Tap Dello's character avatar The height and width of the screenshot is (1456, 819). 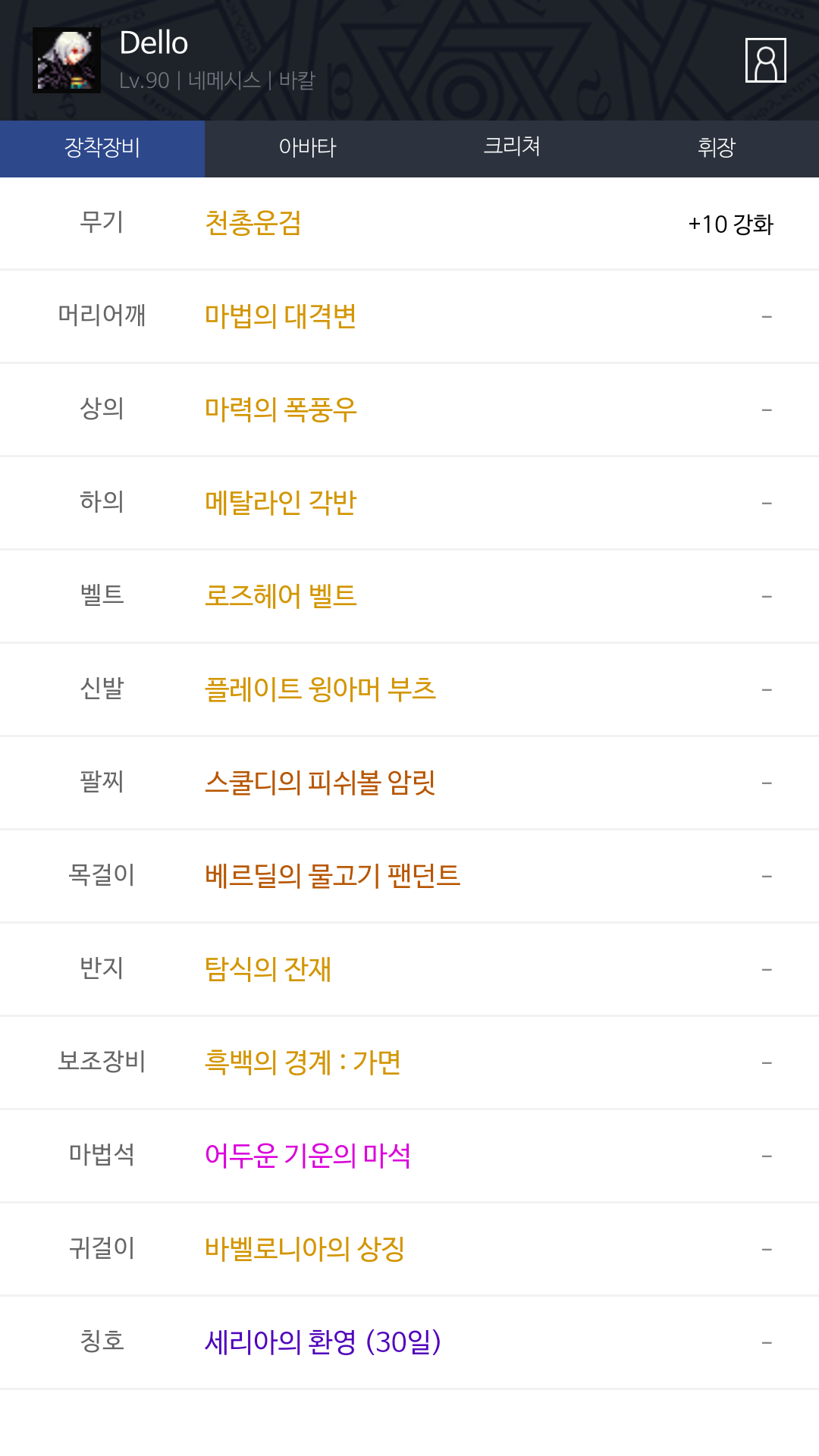click(67, 61)
